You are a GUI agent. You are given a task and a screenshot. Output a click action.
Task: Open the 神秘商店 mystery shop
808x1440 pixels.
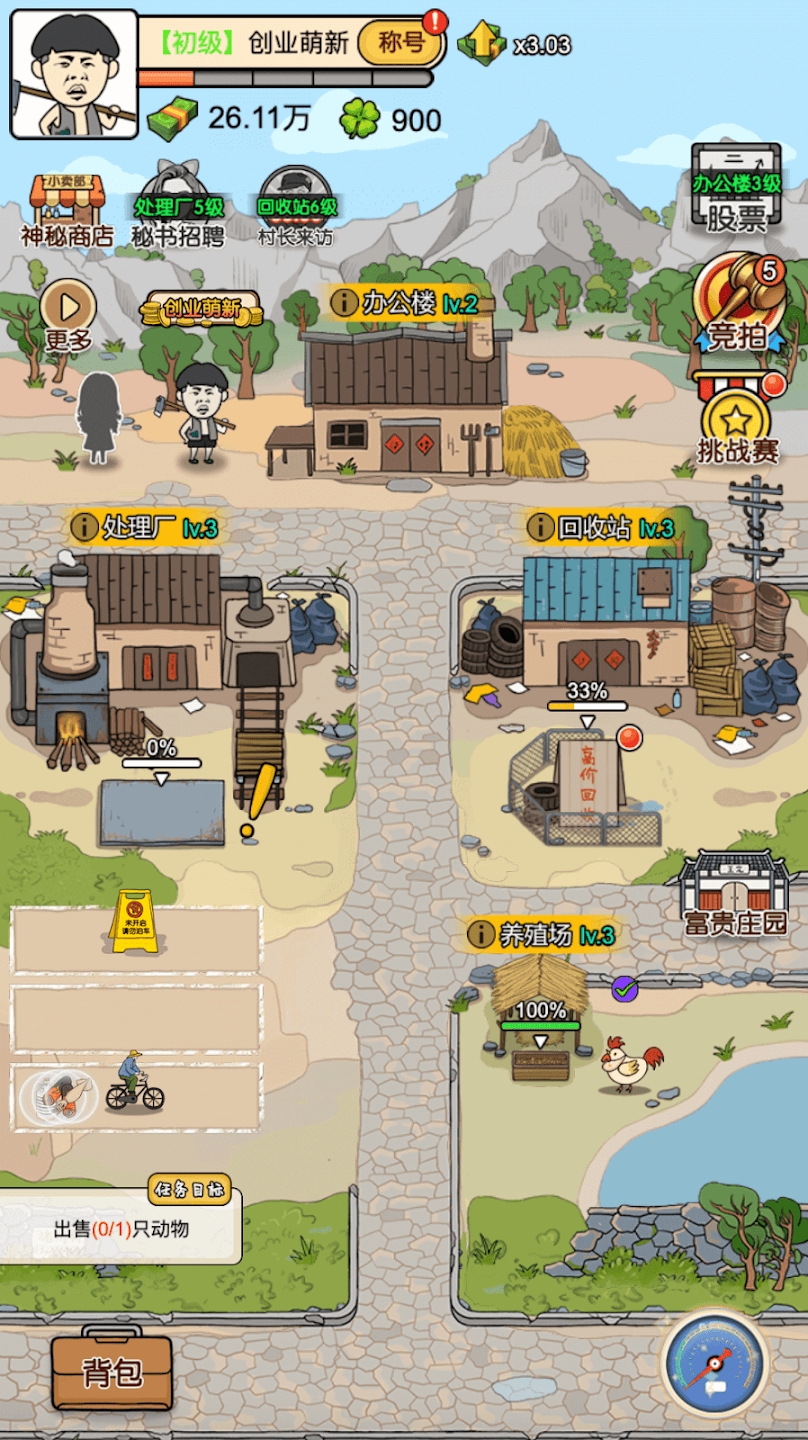67,211
